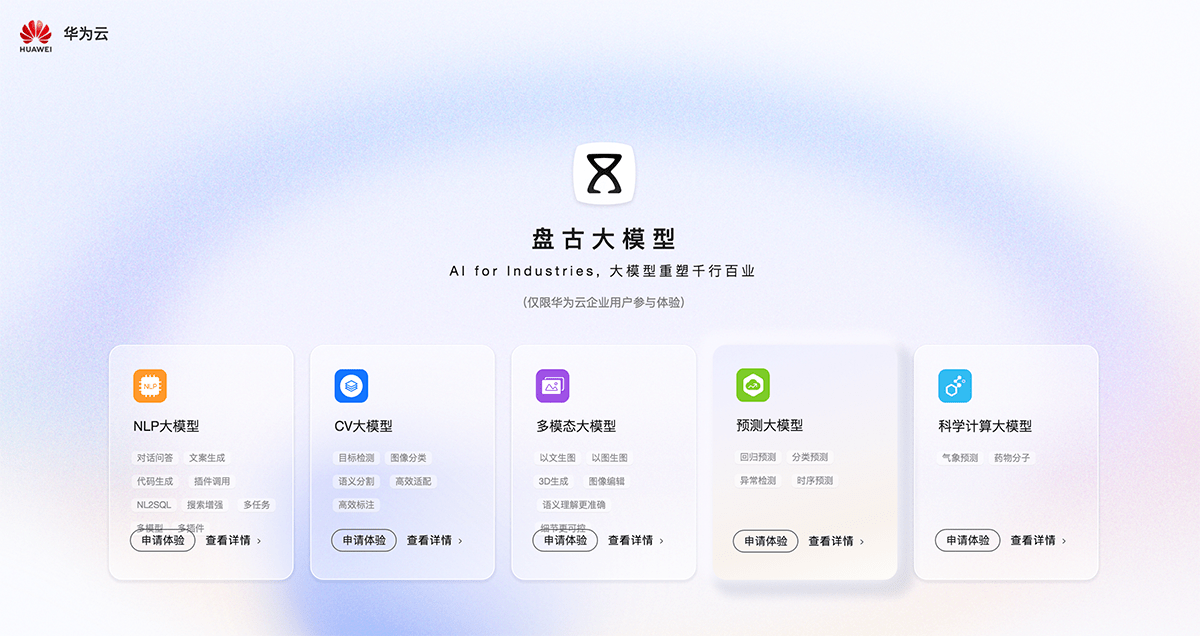Apply for trial on CV大模型 card
This screenshot has width=1200, height=636.
point(364,540)
